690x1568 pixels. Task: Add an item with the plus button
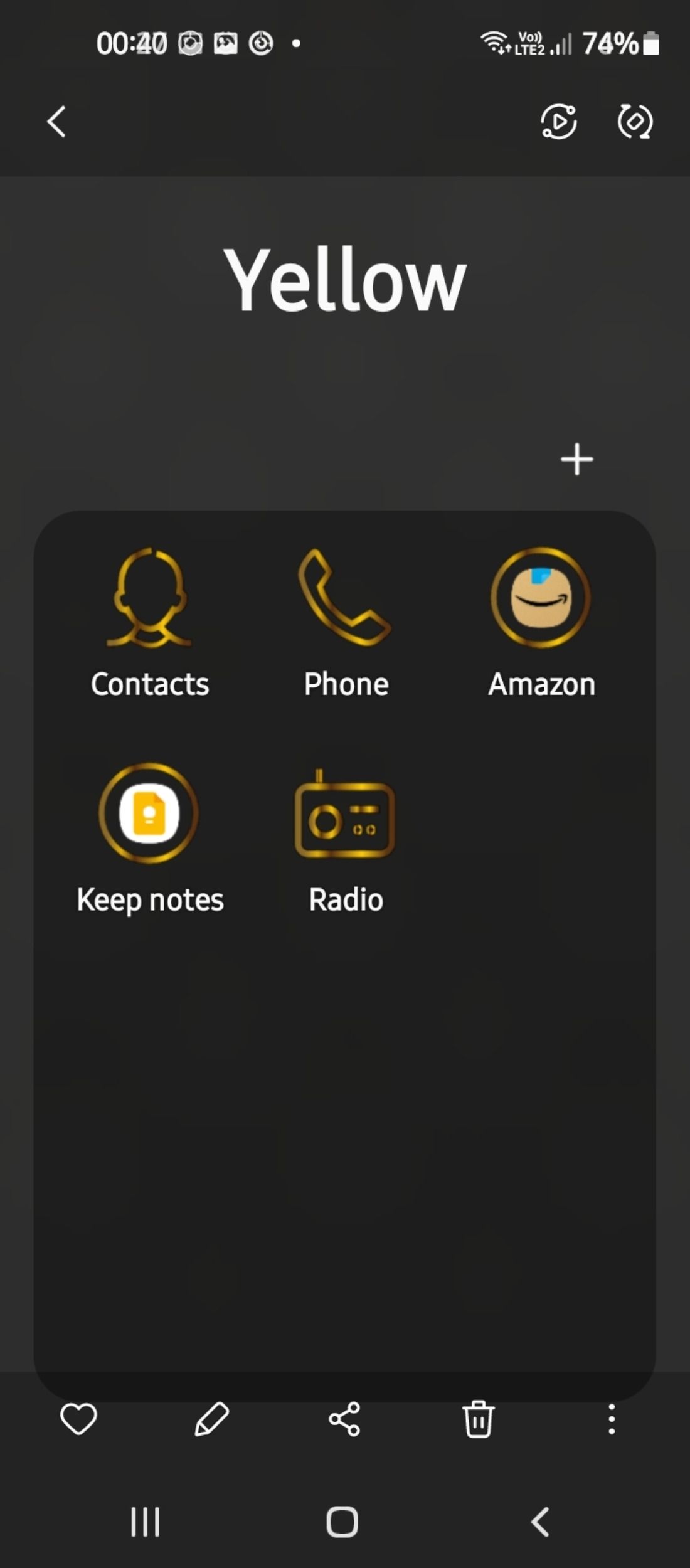click(576, 460)
